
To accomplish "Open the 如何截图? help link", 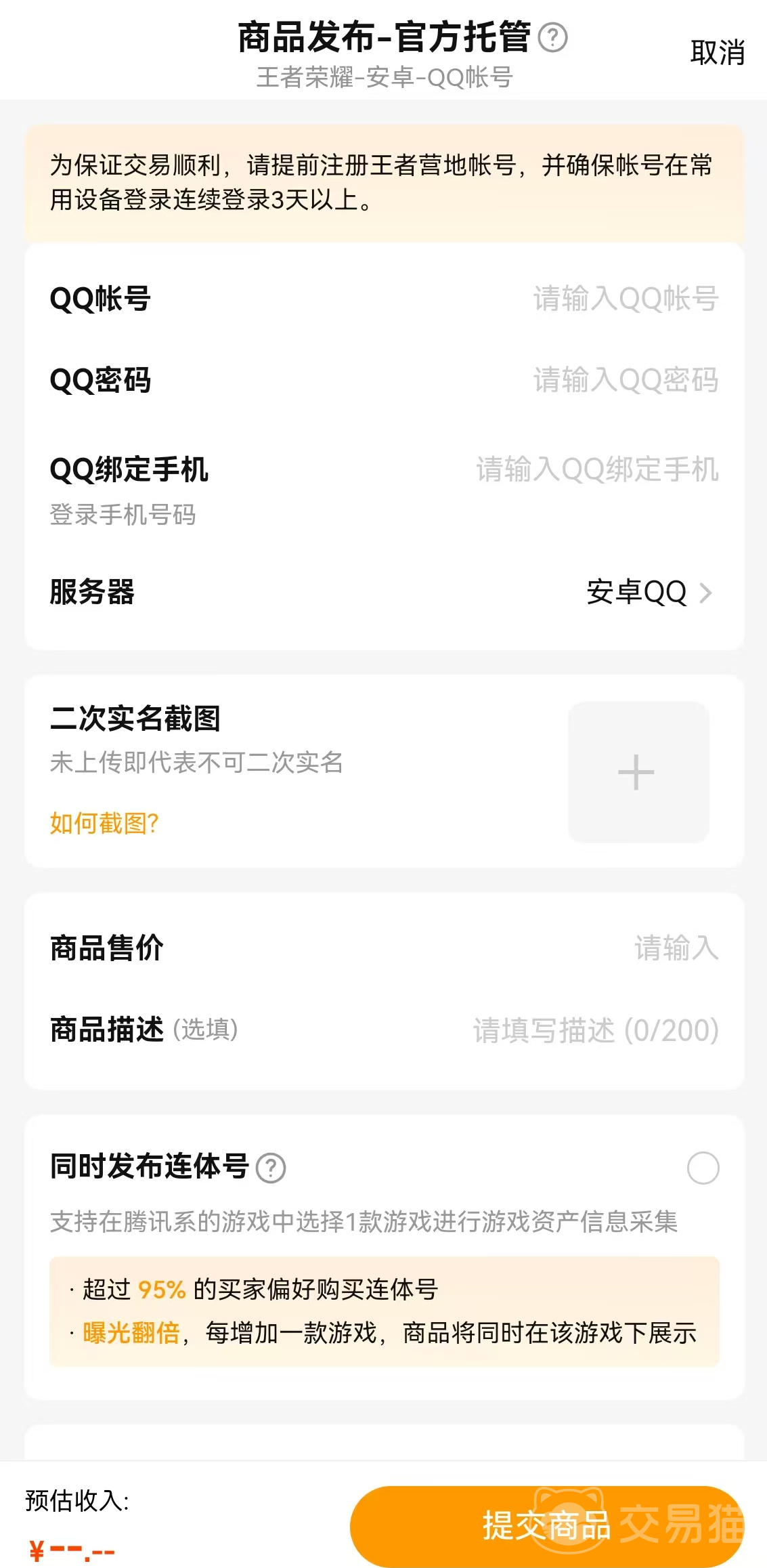I will (x=104, y=823).
